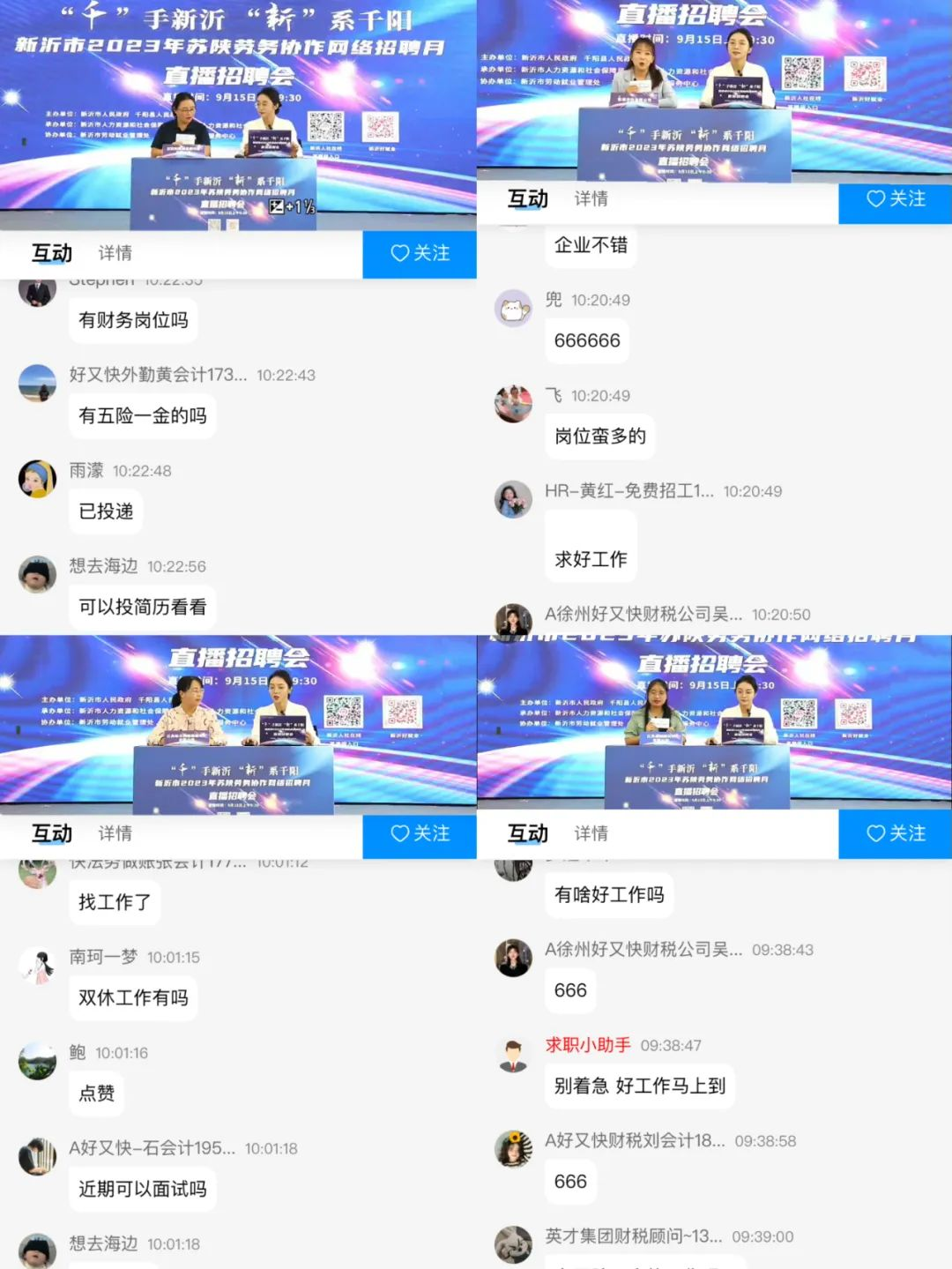Click the 别着急 好工作马上到 reply bubble
The image size is (952, 1269).
click(637, 1086)
